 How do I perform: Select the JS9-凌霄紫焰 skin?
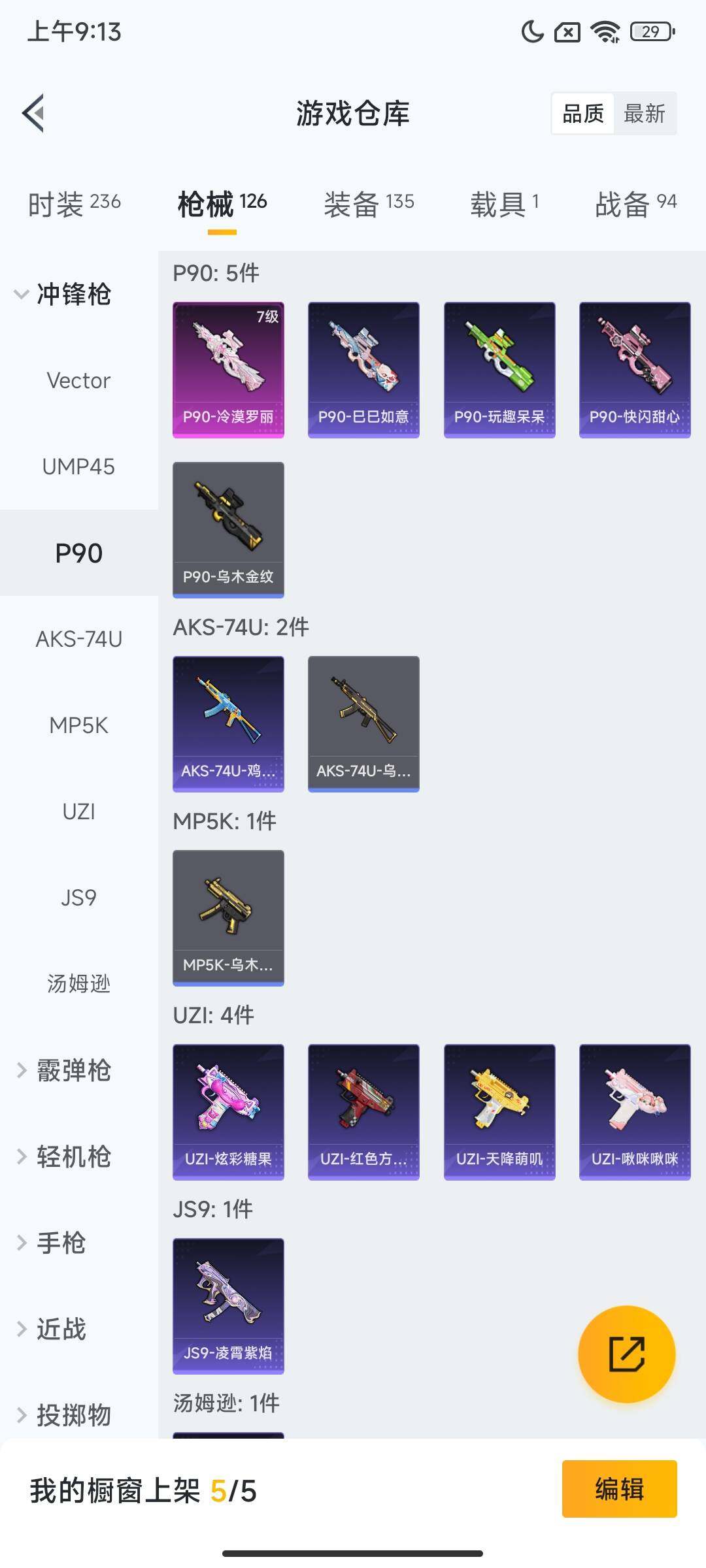point(227,1307)
